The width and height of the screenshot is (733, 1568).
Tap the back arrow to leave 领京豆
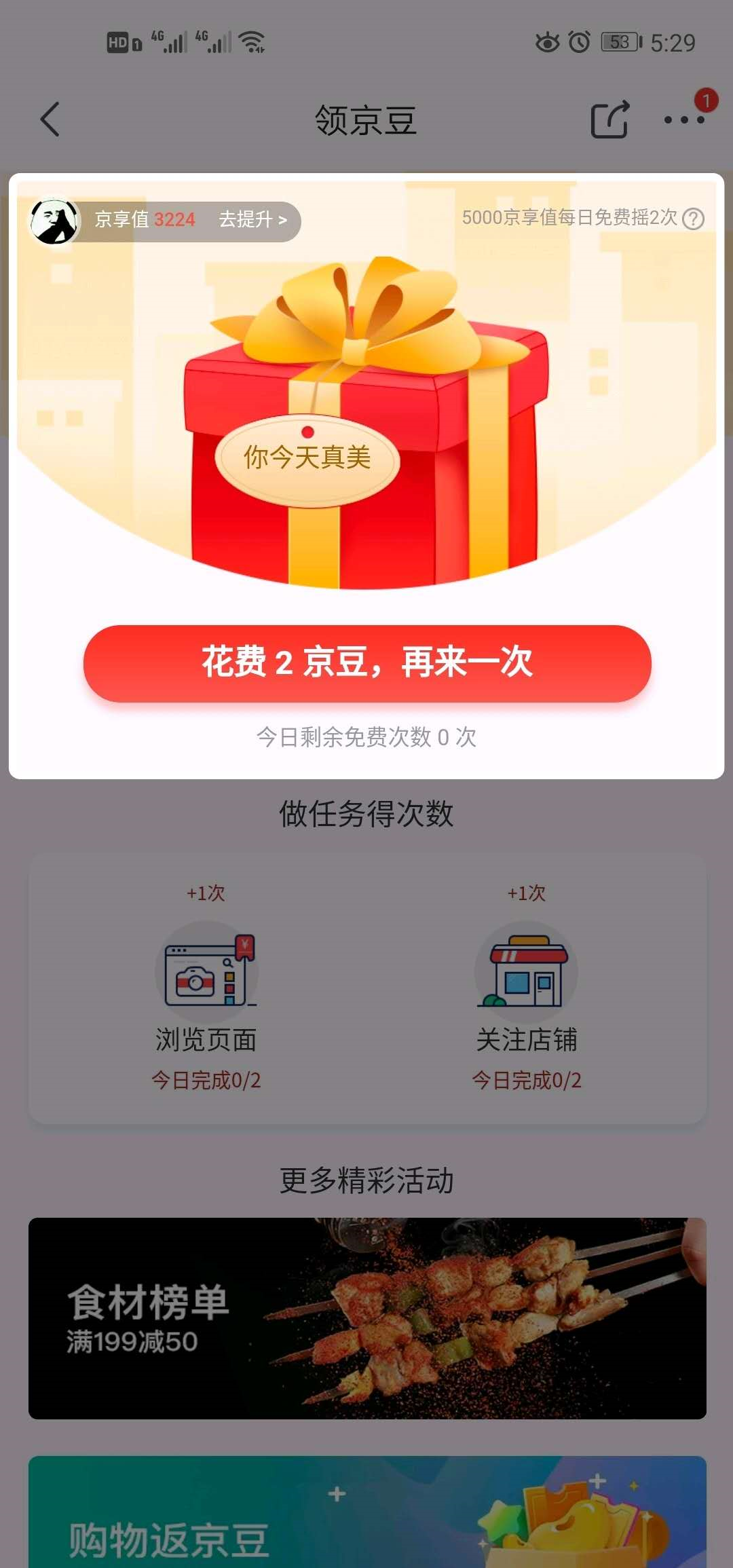tap(49, 118)
